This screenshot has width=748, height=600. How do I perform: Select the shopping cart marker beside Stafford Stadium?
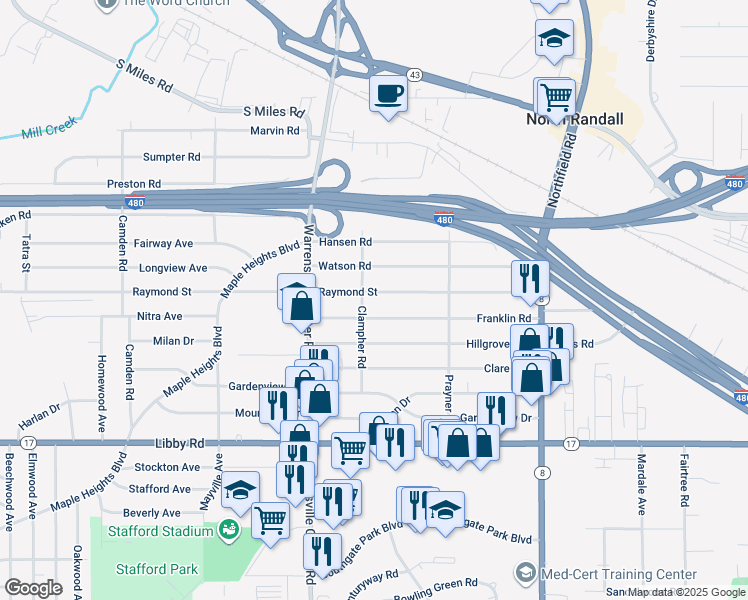tap(270, 520)
